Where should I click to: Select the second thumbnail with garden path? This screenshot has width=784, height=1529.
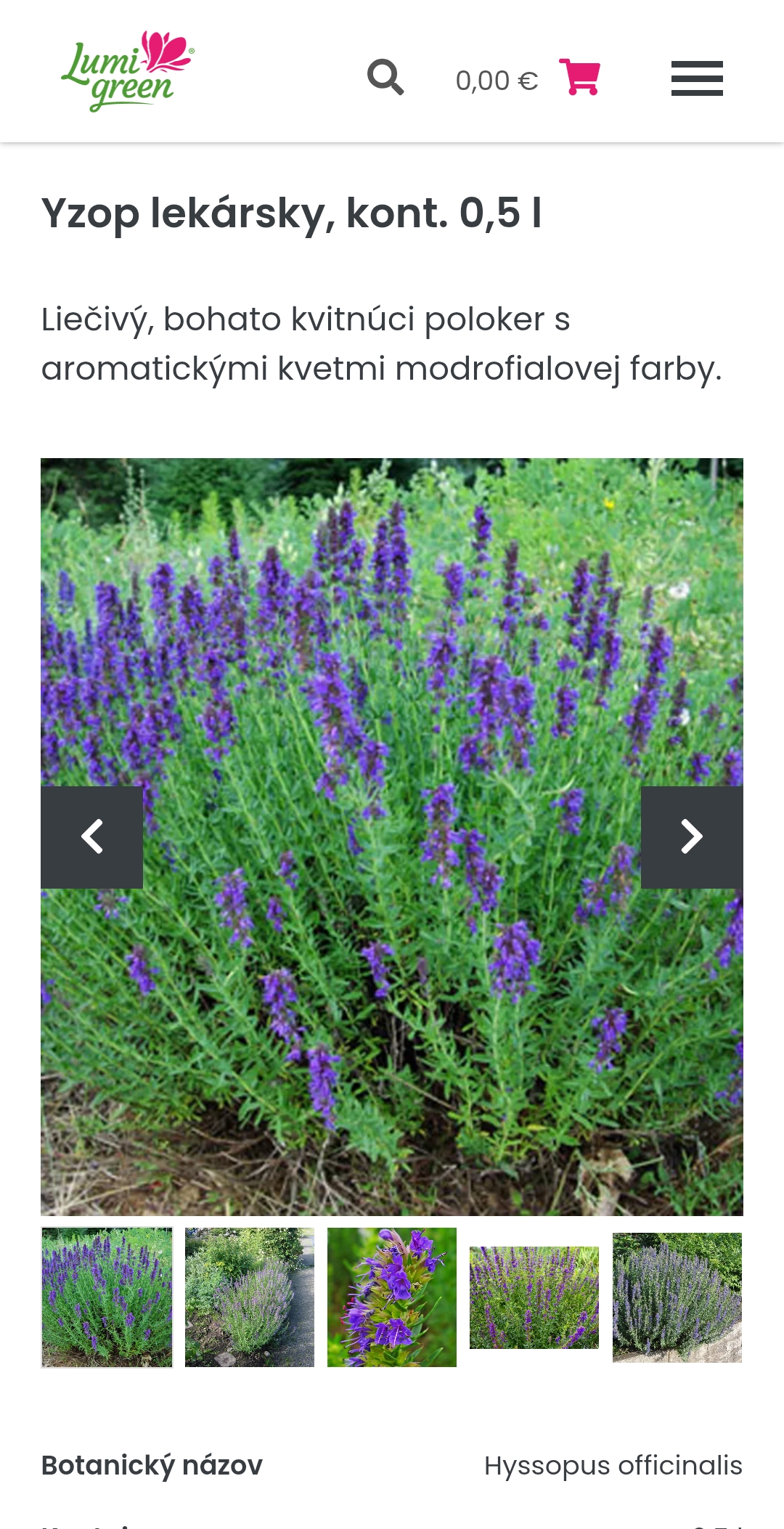coord(250,1297)
